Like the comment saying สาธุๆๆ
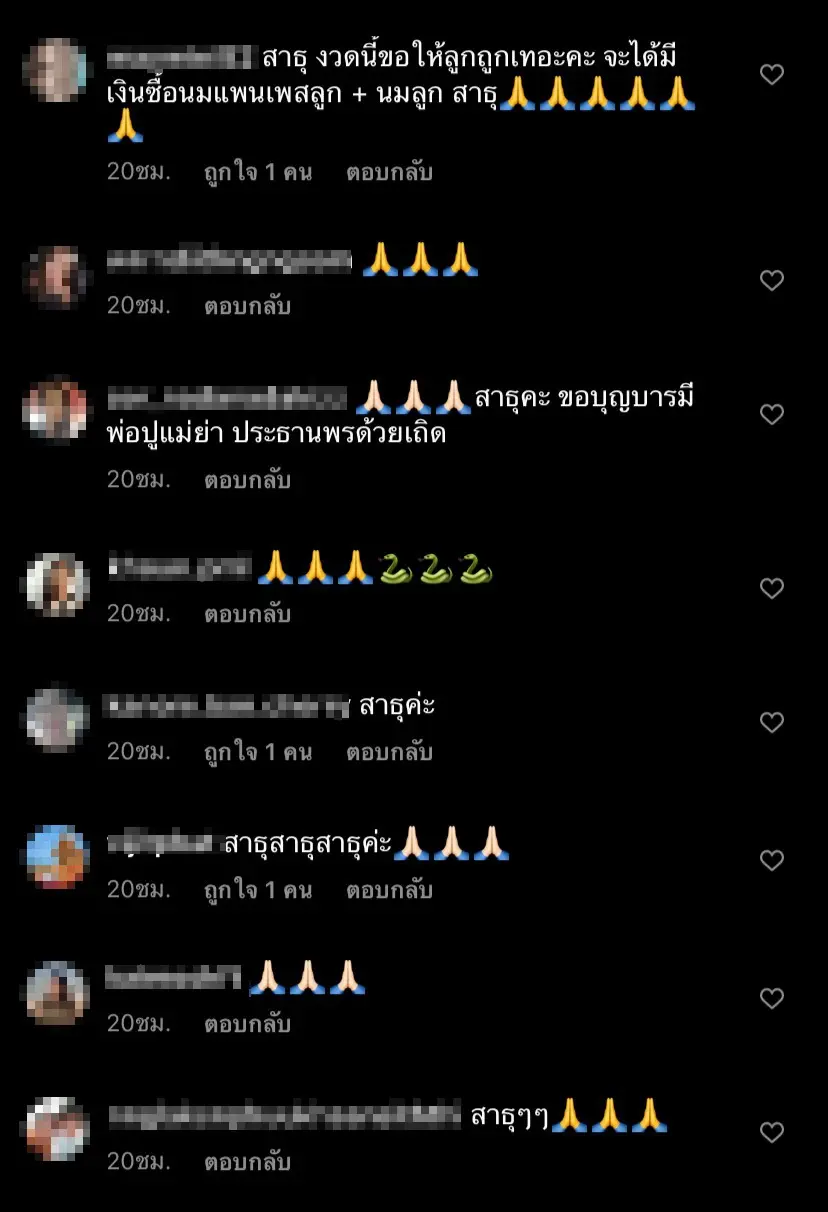Image resolution: width=828 pixels, height=1212 pixels. pos(772,1132)
